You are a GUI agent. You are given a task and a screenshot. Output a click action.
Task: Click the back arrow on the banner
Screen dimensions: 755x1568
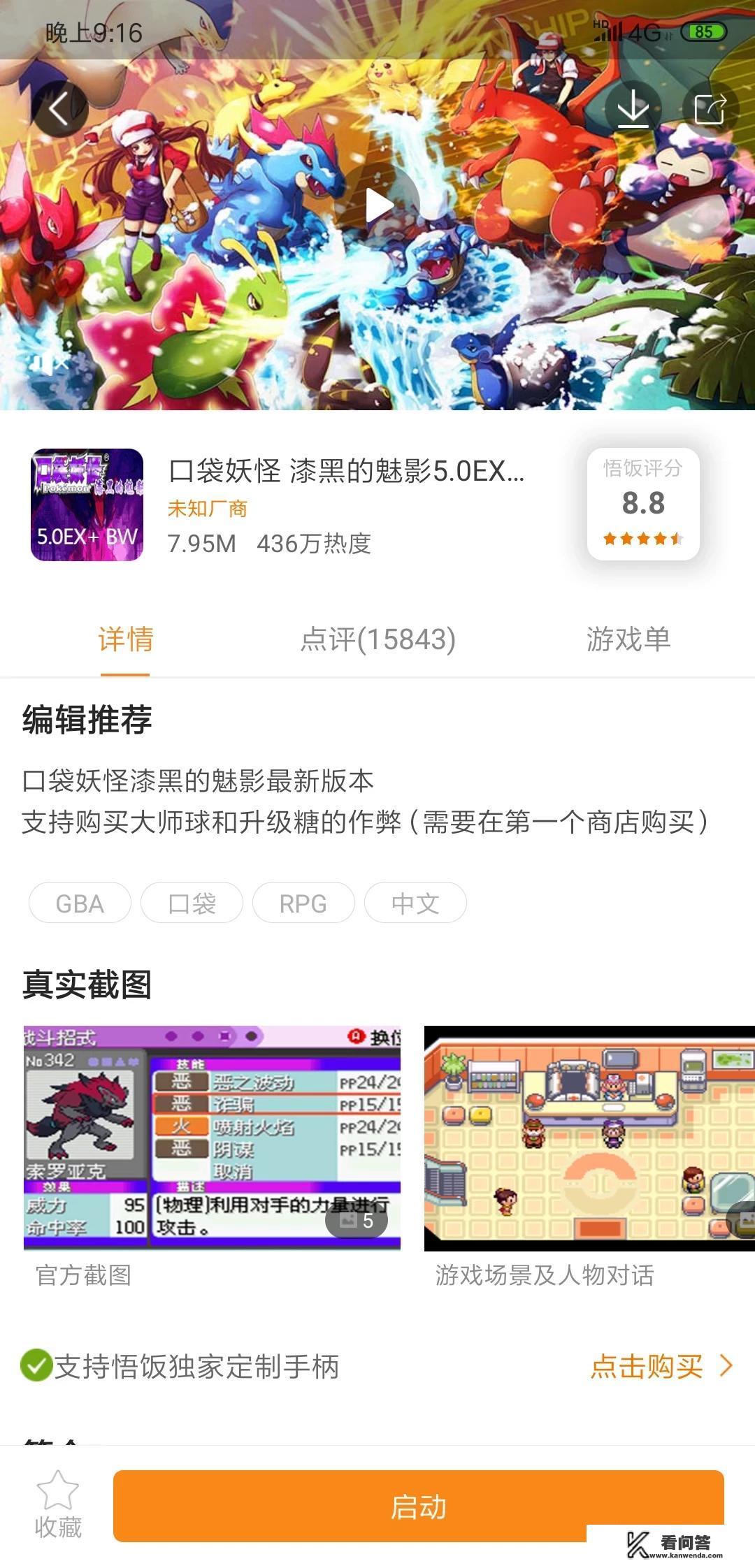coord(59,108)
